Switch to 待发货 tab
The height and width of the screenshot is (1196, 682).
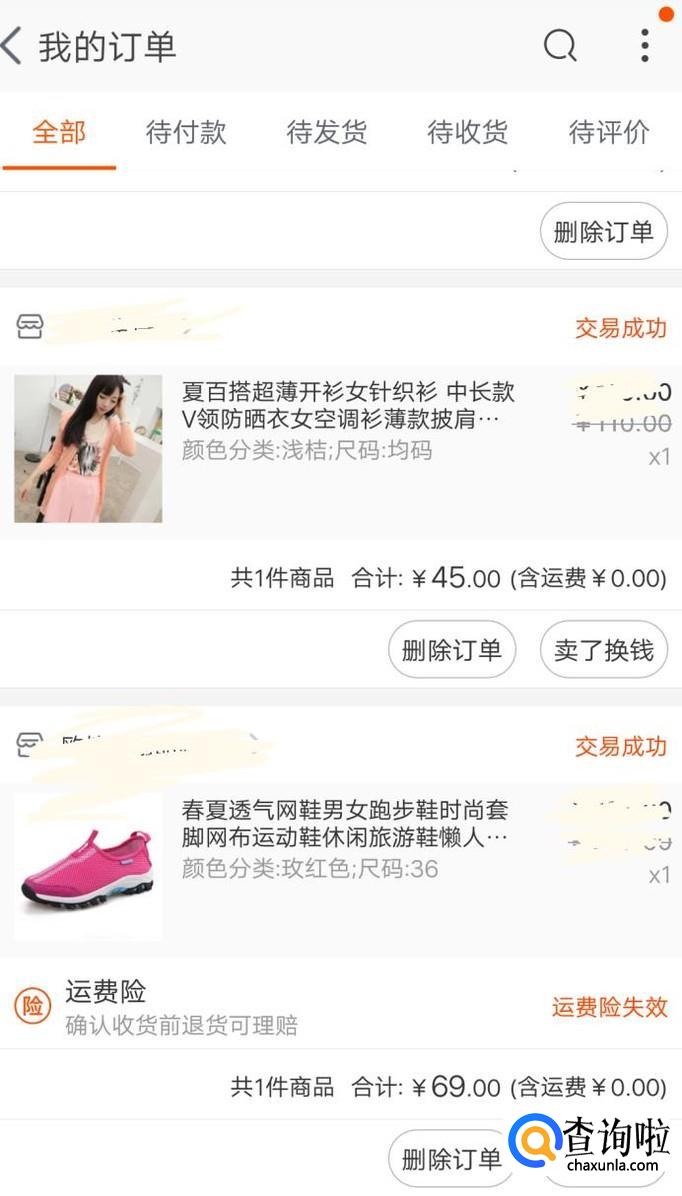click(x=327, y=132)
